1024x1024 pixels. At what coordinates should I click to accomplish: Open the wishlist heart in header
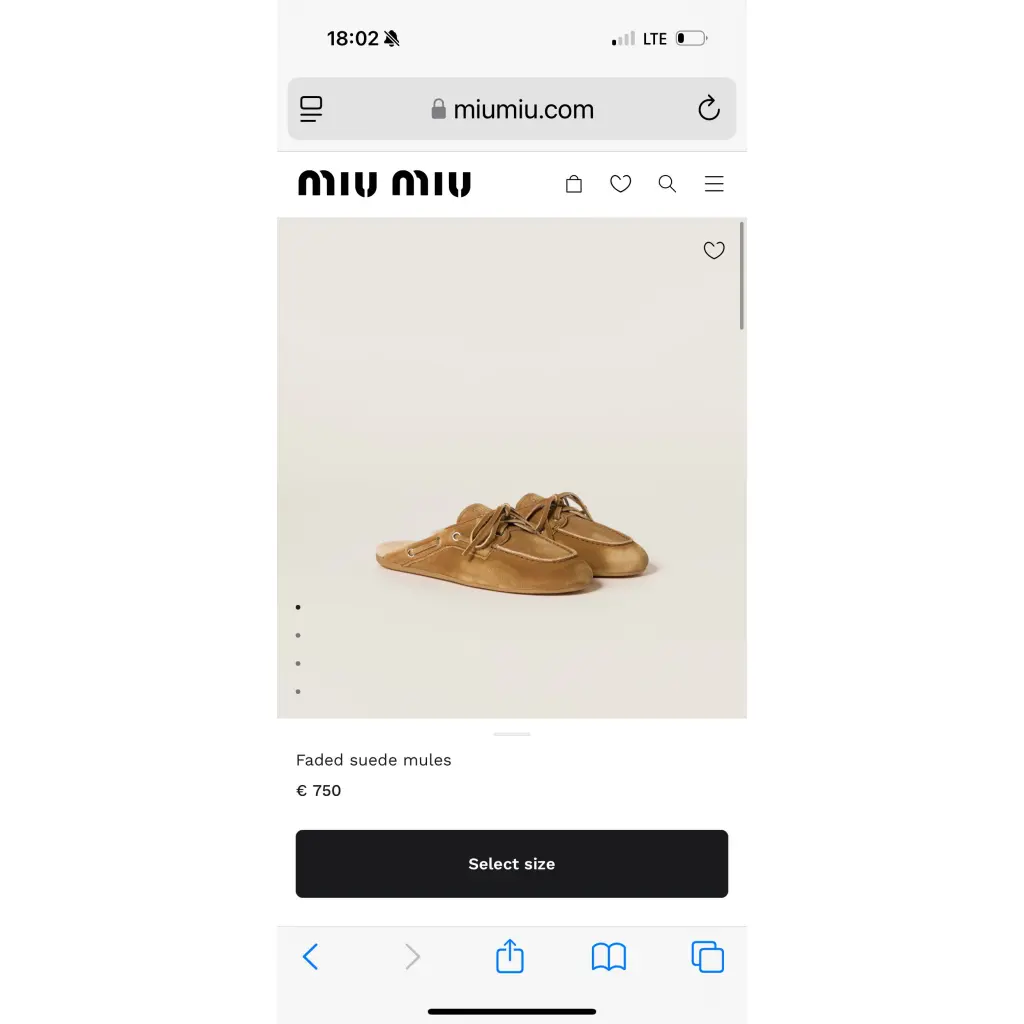[621, 184]
